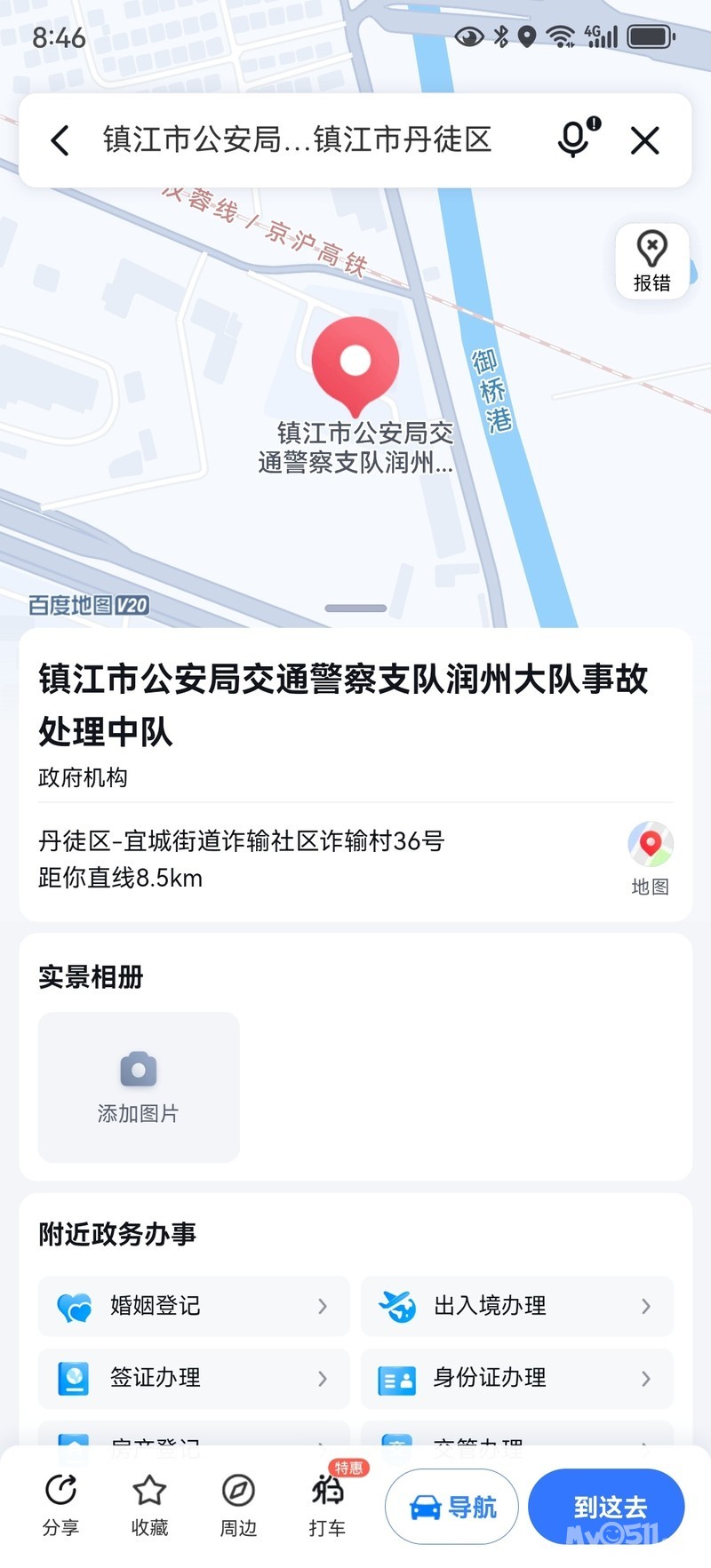
Task: Open 婚姻登记 nearby service
Action: point(194,1306)
